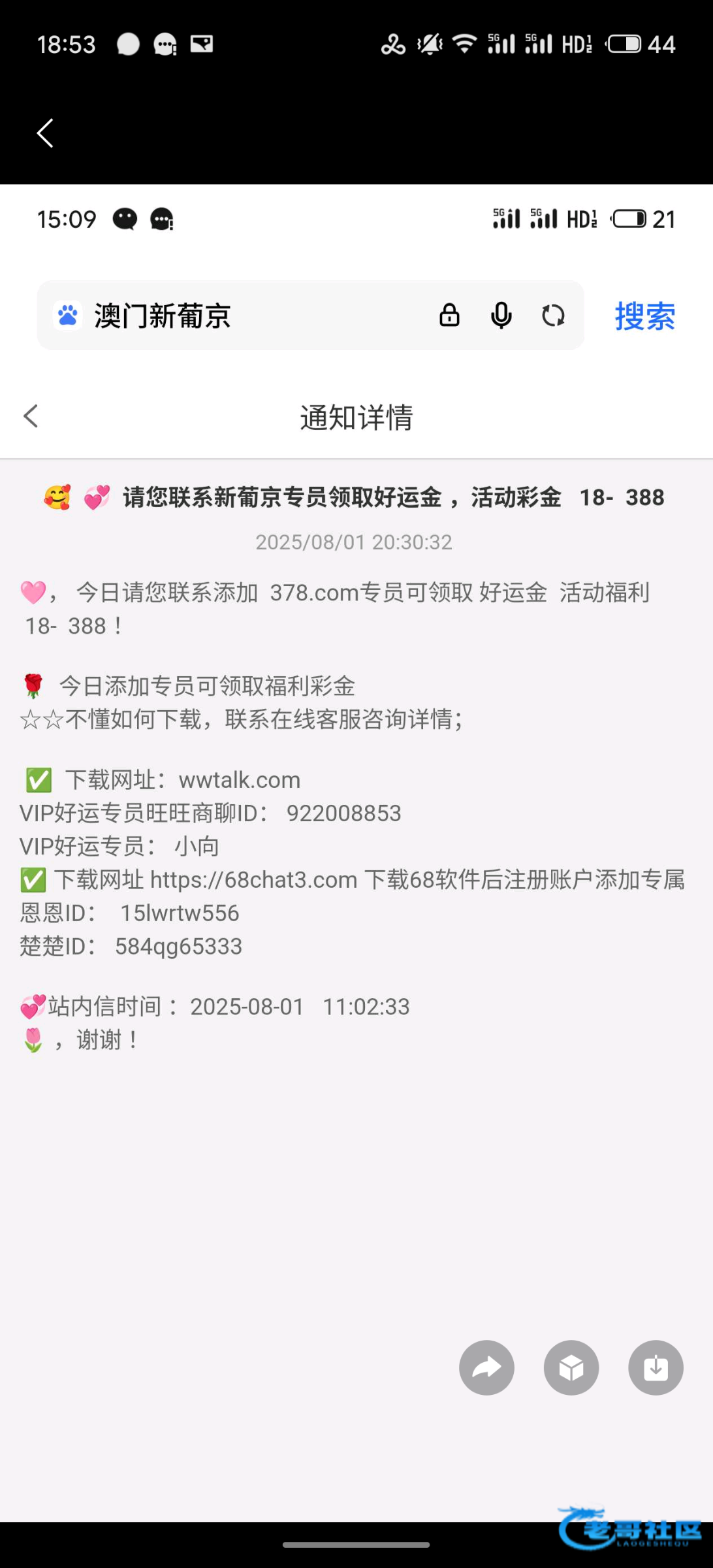
Task: Download the image to the device
Action: pos(656,1367)
